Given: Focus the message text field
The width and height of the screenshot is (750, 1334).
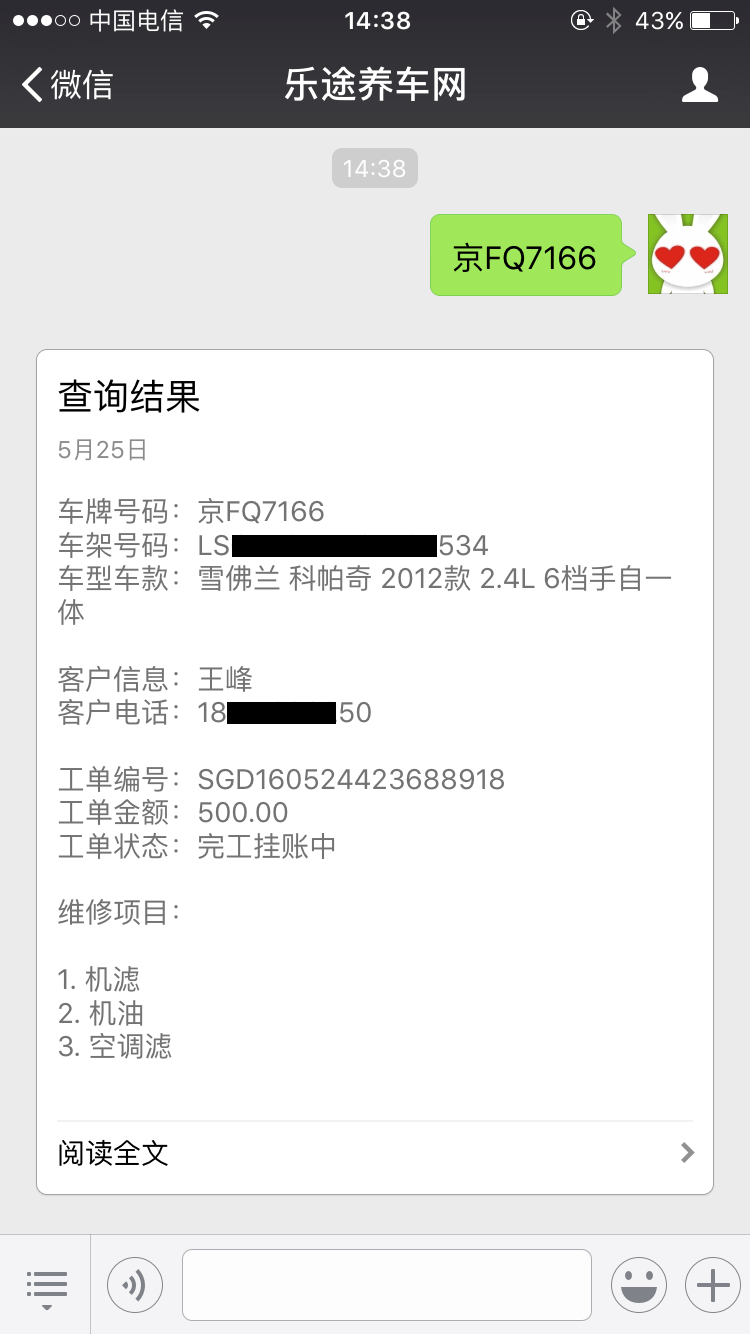Looking at the screenshot, I should (x=386, y=1285).
